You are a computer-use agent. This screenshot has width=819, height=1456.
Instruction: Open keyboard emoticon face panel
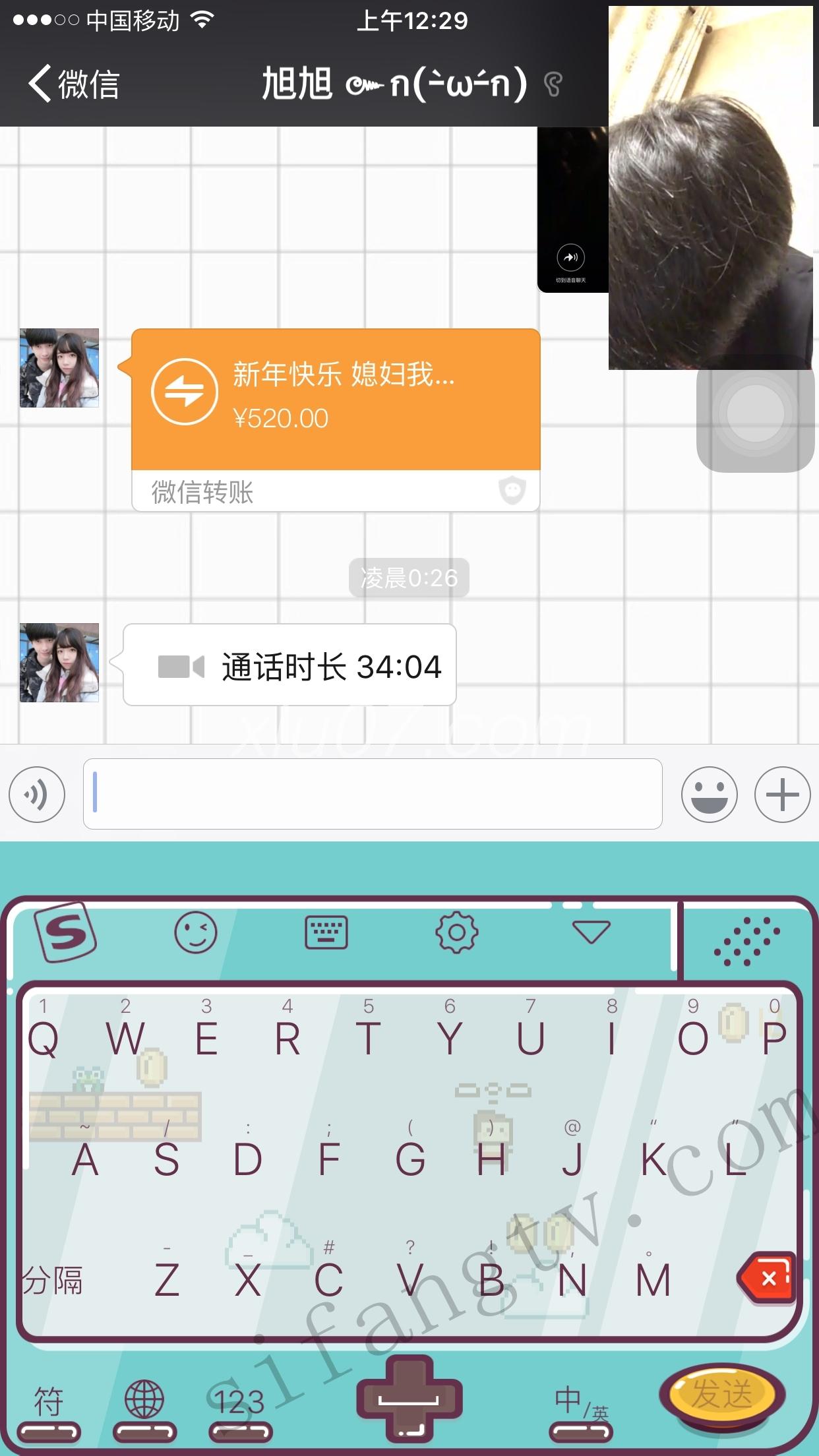pyautogui.click(x=195, y=932)
